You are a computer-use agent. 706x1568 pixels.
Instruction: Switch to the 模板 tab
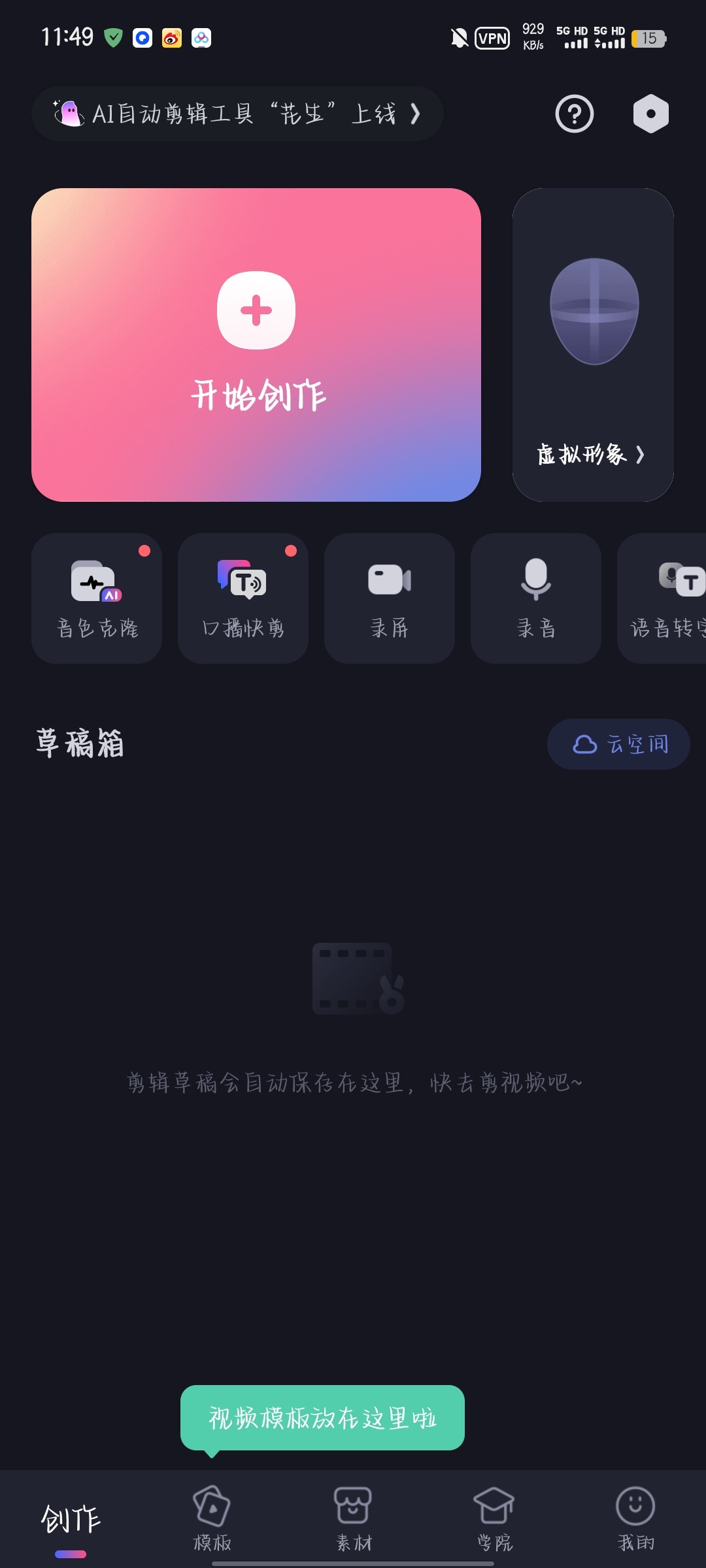coord(212,1519)
